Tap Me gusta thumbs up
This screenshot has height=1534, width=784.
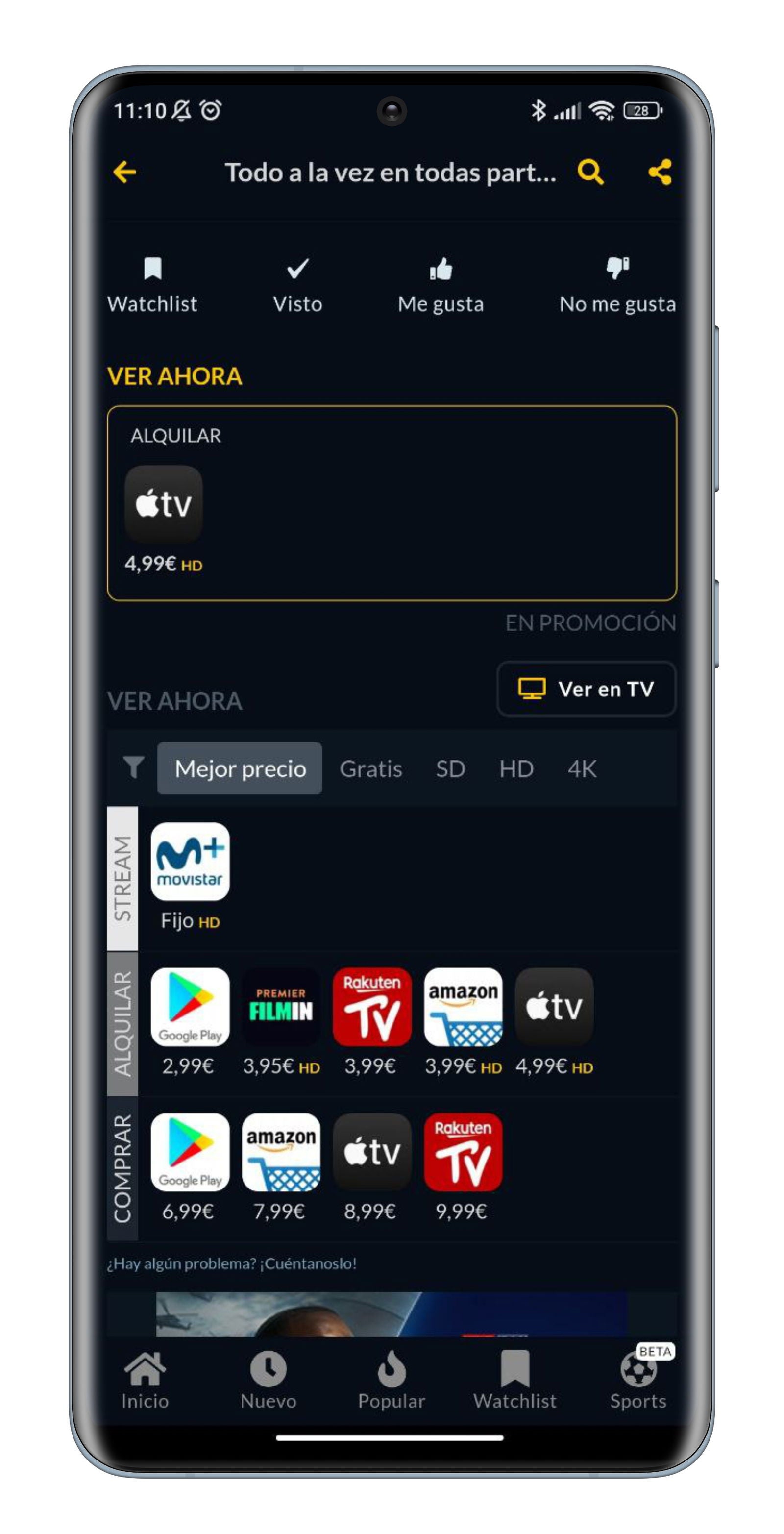click(441, 285)
